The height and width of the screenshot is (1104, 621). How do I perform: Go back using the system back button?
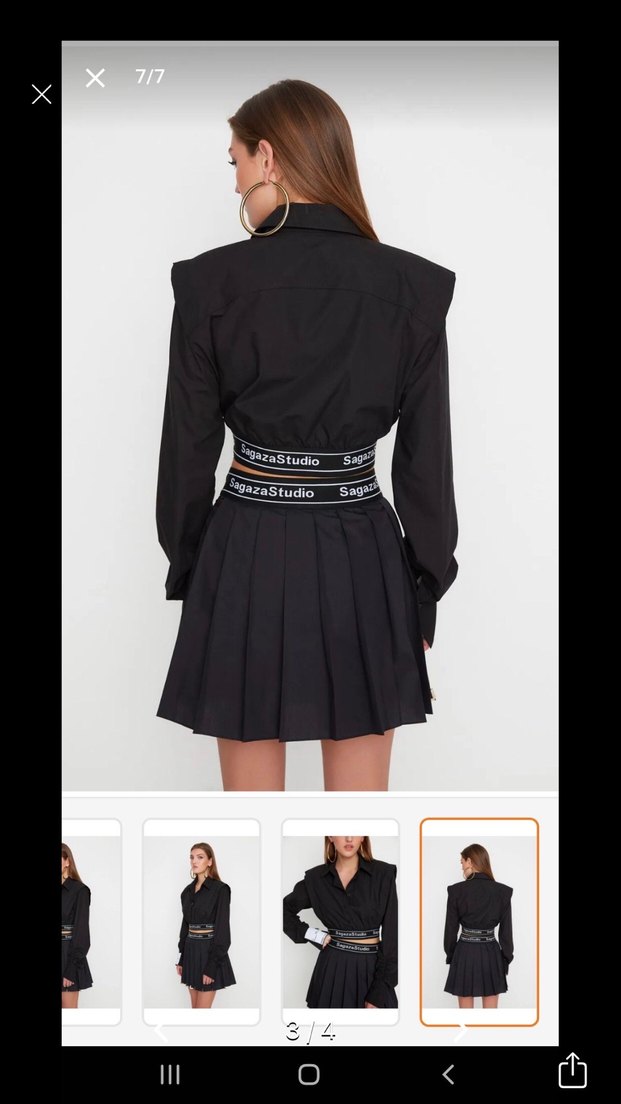[448, 1074]
